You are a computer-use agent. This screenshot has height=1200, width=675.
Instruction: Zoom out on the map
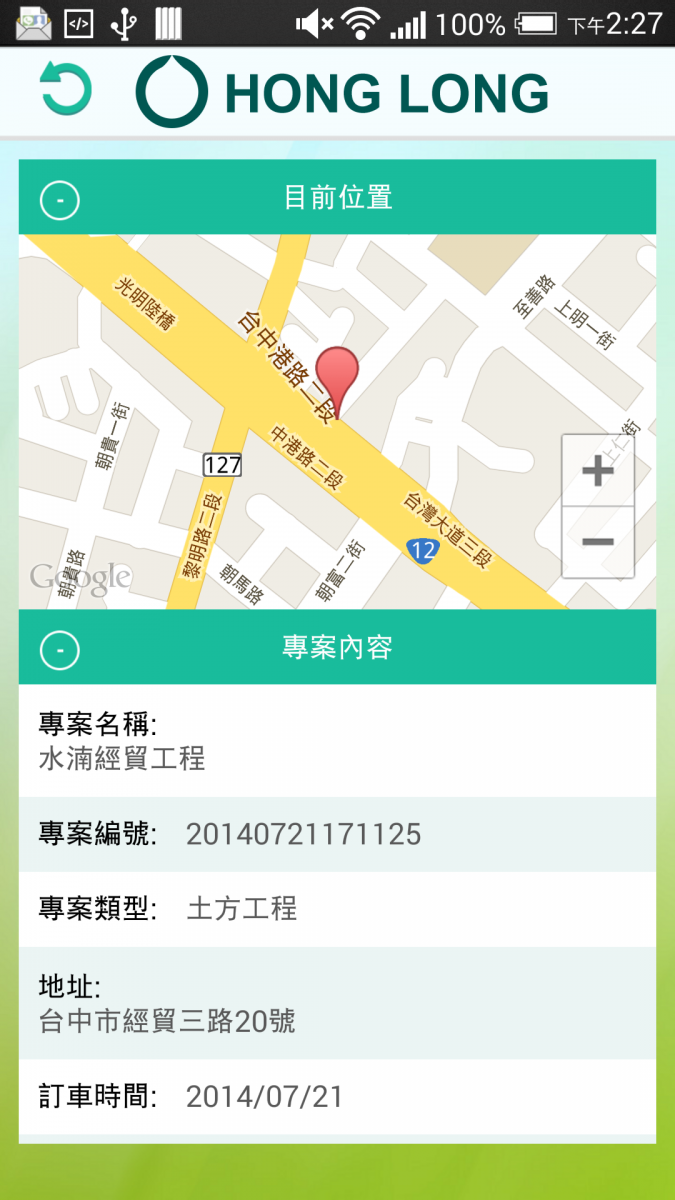tap(597, 542)
